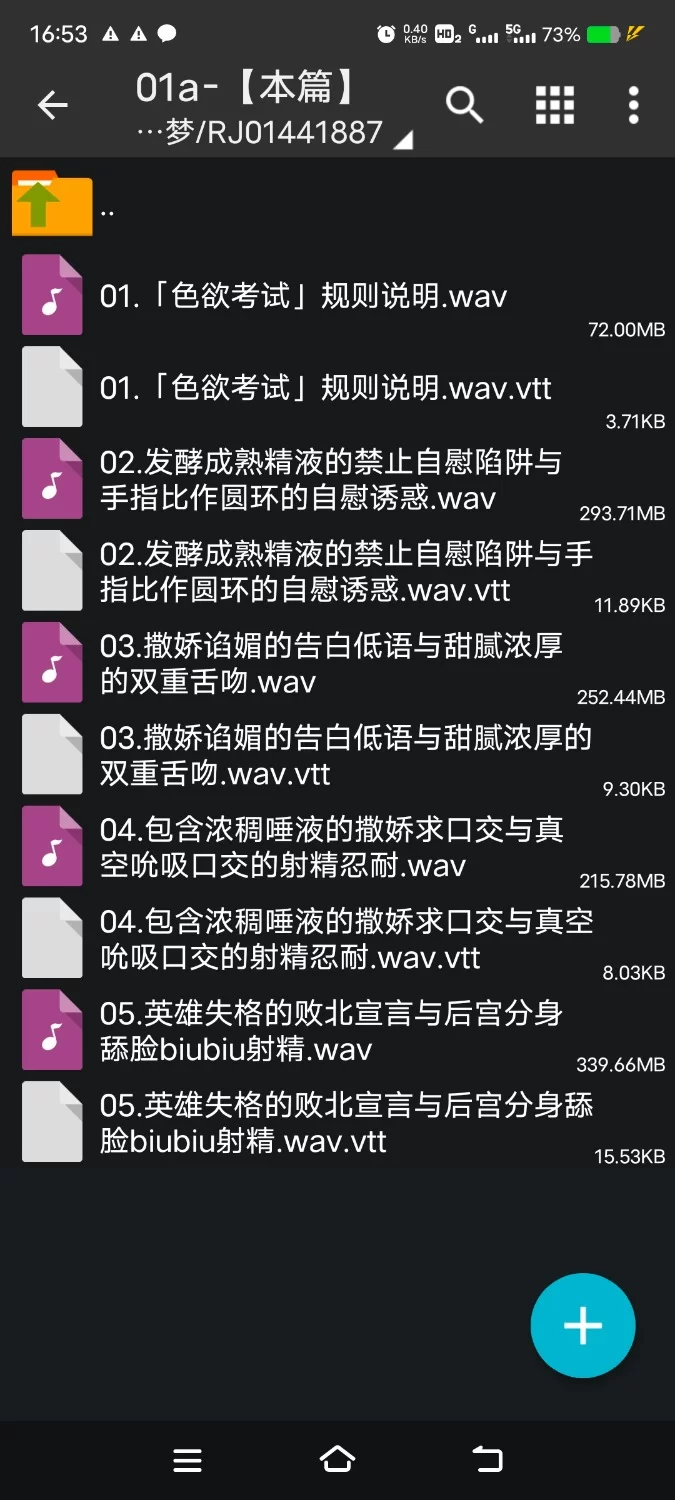This screenshot has height=1500, width=675.
Task: Open the 05 .wav audio file
Action: 330,1032
